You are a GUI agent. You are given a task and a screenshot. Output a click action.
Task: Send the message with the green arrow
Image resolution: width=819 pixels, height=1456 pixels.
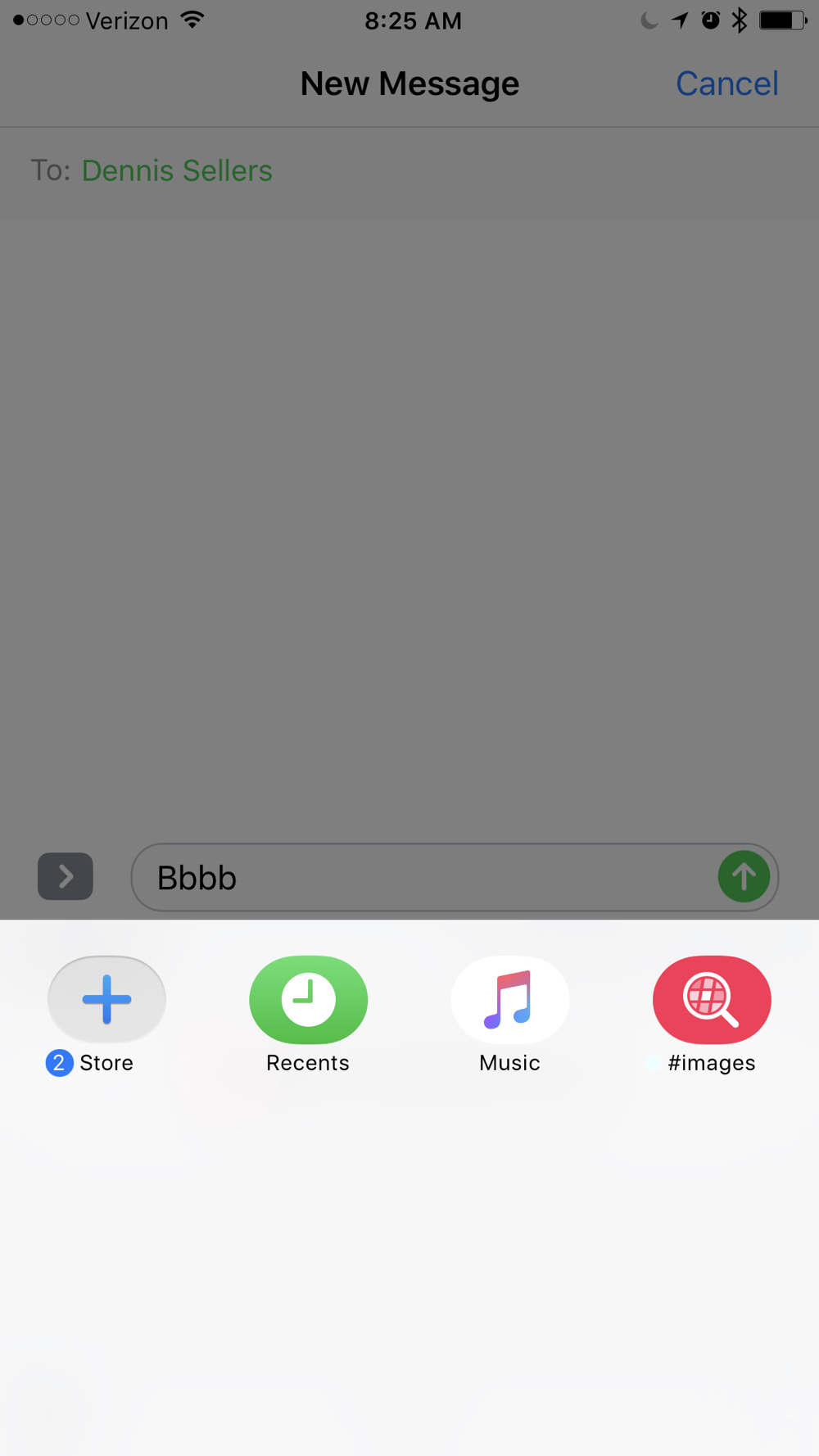(744, 877)
